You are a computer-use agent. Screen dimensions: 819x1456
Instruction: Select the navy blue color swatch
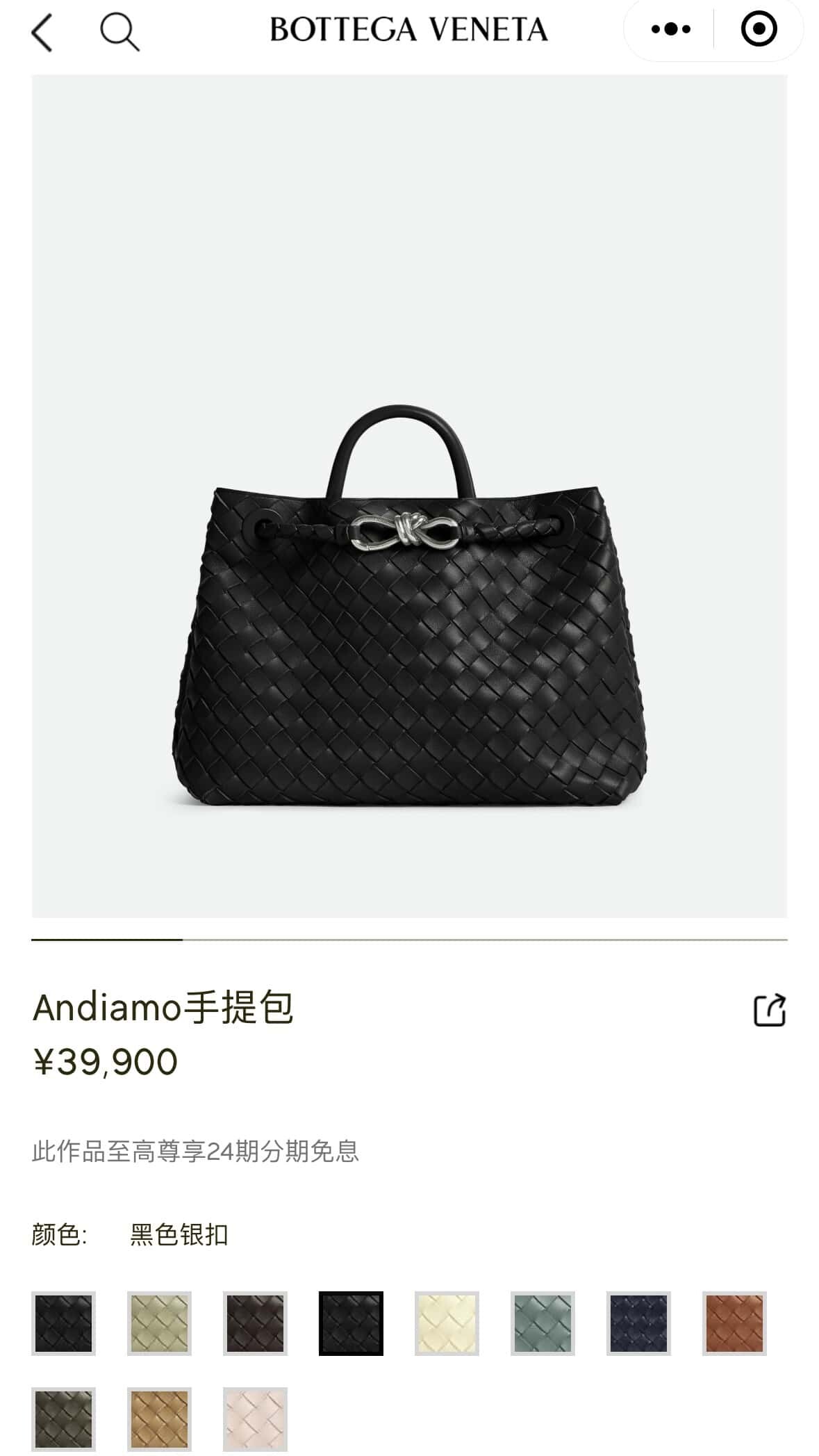click(638, 1323)
